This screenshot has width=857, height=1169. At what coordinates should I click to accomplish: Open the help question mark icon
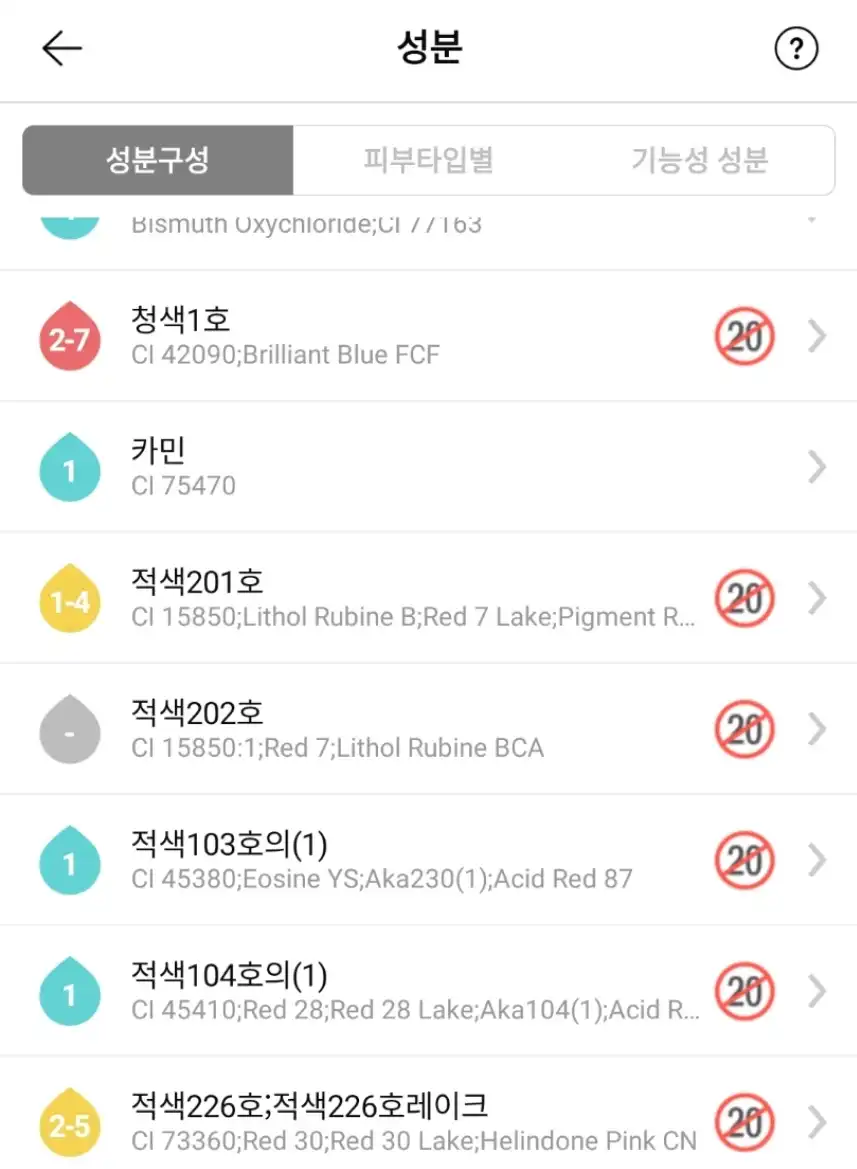tap(796, 48)
